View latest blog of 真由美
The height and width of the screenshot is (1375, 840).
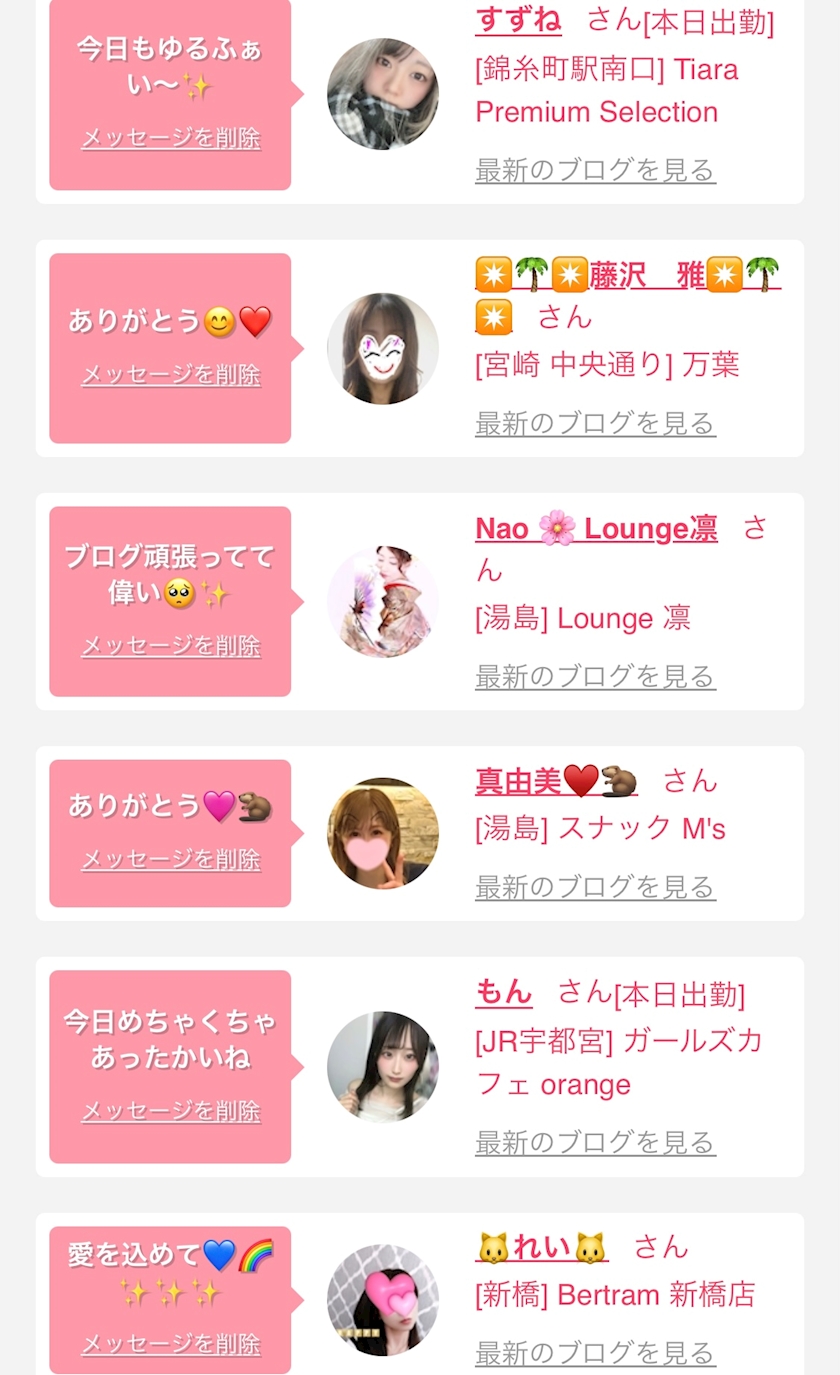click(595, 887)
